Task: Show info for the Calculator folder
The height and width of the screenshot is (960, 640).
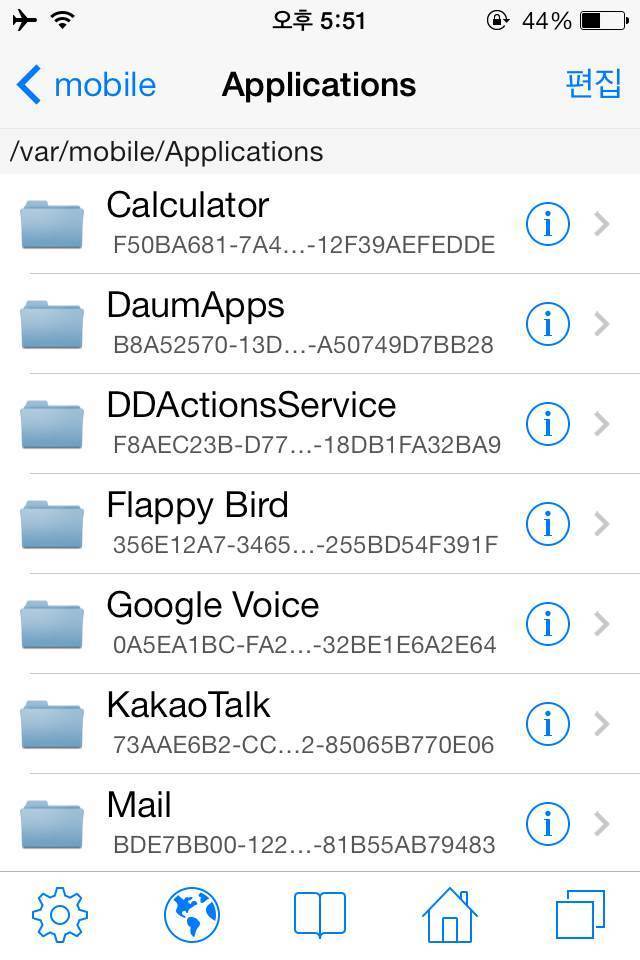Action: [547, 224]
